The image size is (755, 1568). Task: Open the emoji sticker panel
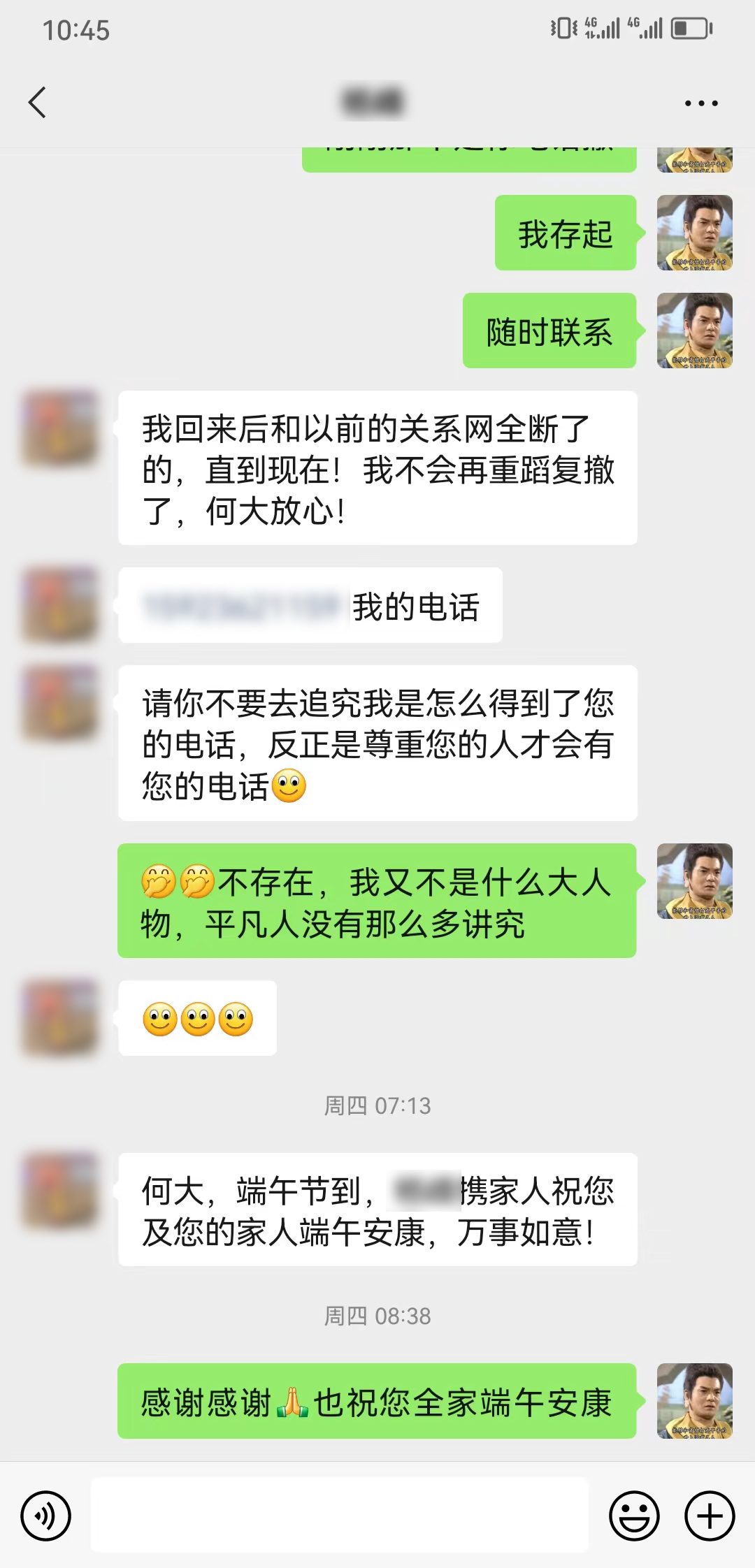click(x=634, y=1516)
